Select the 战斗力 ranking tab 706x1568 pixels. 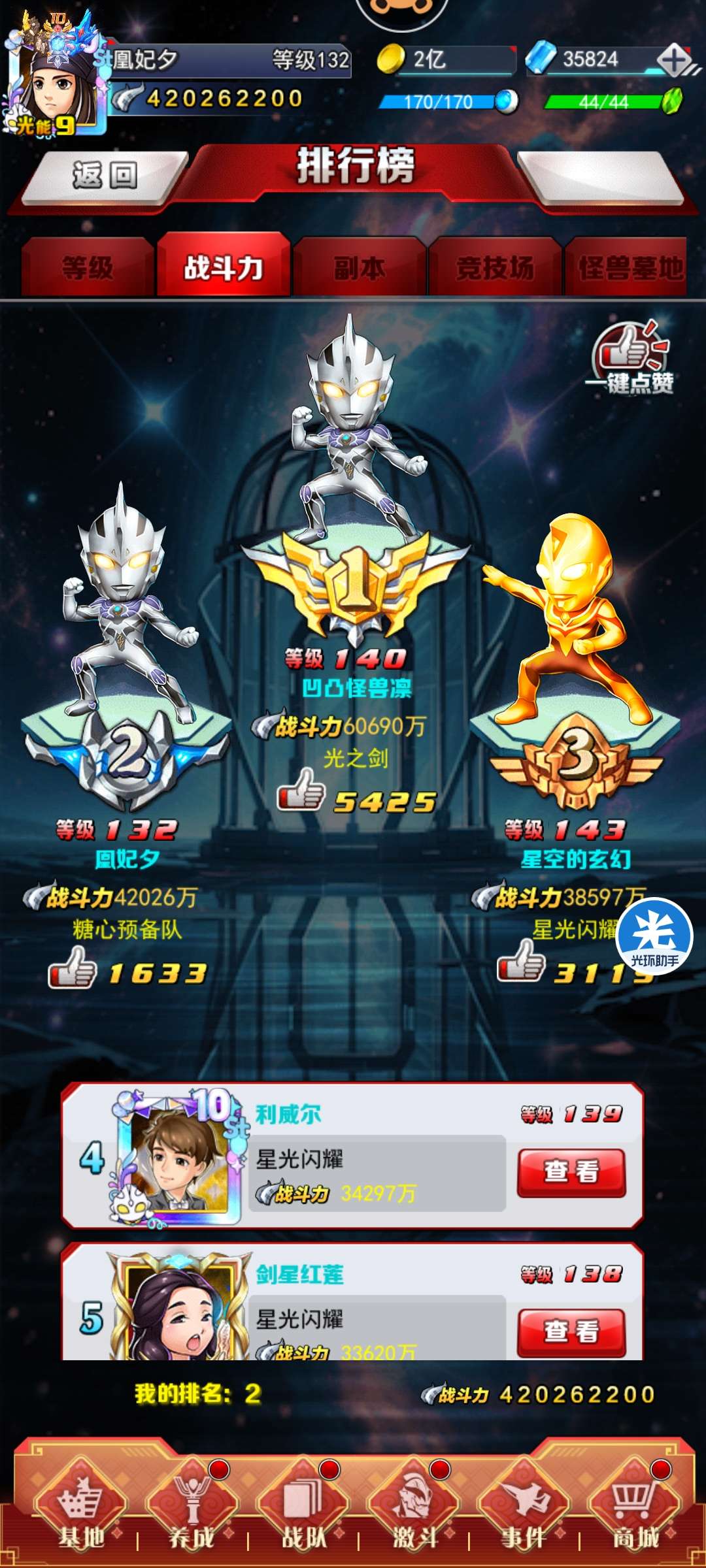coord(223,268)
